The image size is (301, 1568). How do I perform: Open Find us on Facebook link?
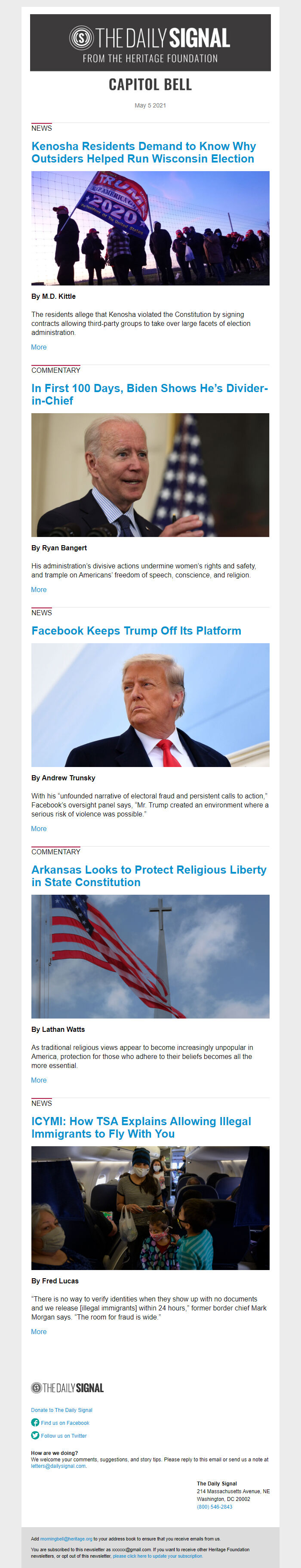pyautogui.click(x=64, y=1423)
